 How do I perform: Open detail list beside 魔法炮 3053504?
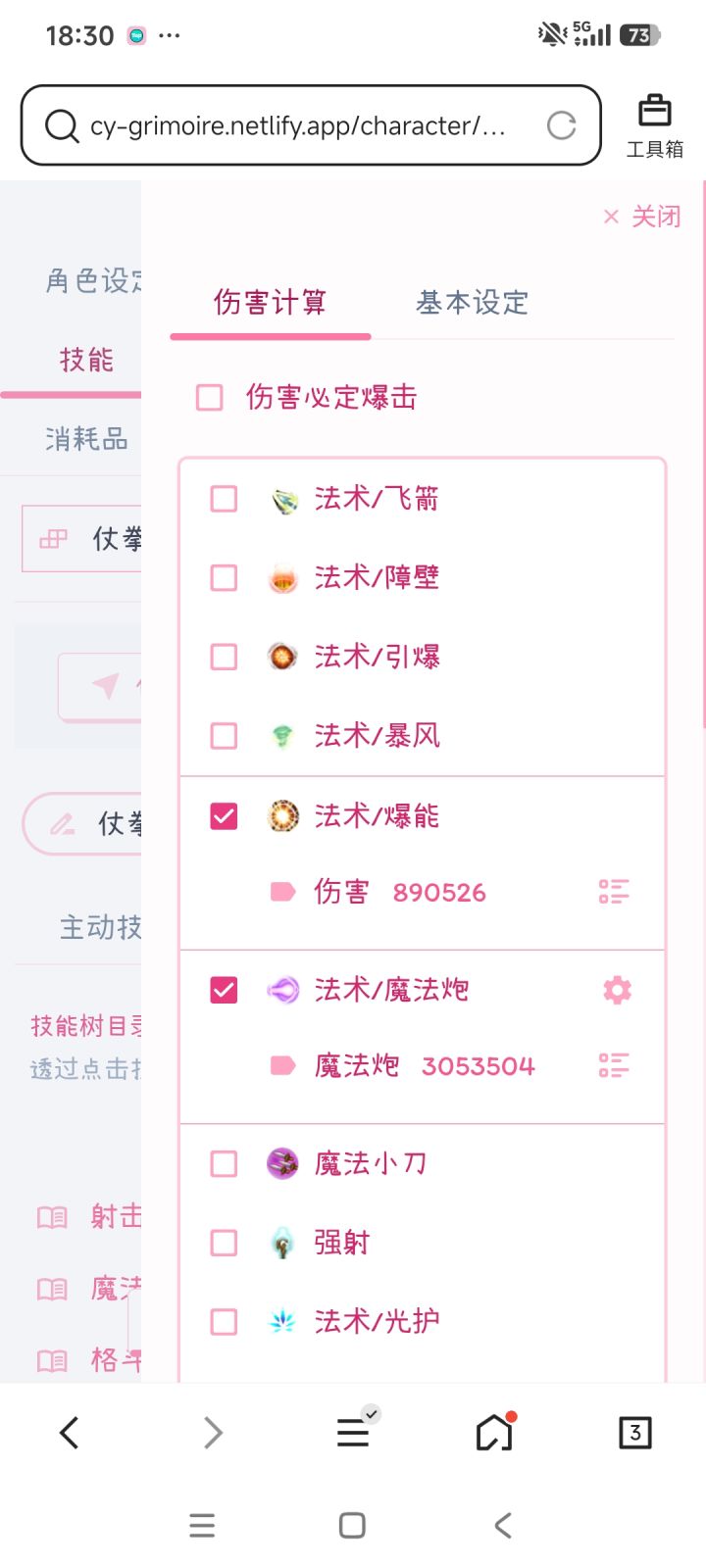[613, 1065]
